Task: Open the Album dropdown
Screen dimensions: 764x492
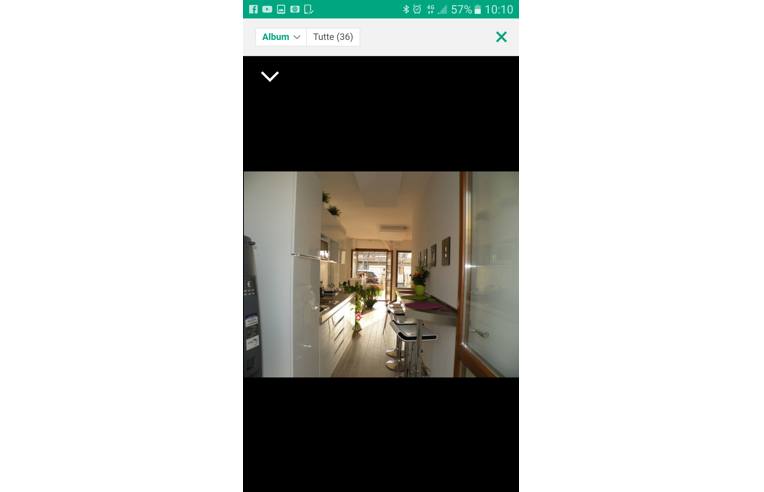Action: 281,37
